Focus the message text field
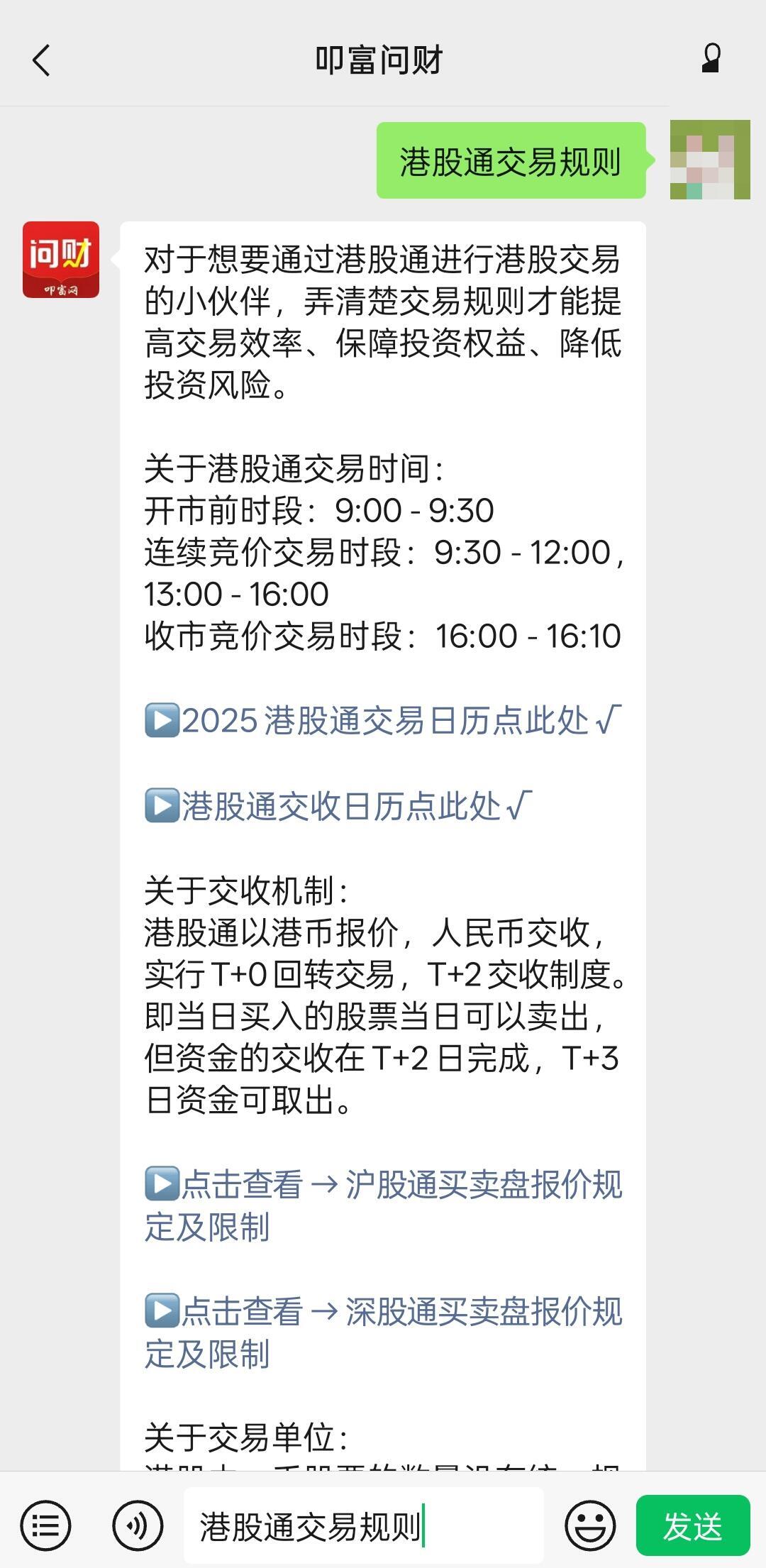 pos(363,1525)
